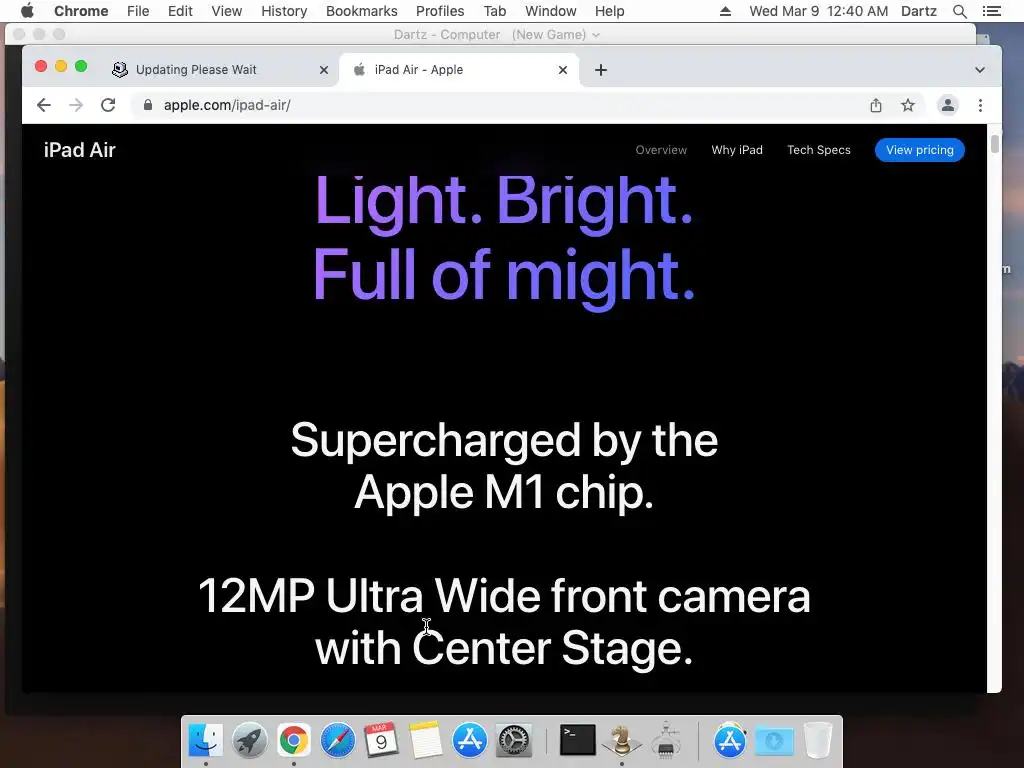Bookmark this page with the star

[x=908, y=105]
